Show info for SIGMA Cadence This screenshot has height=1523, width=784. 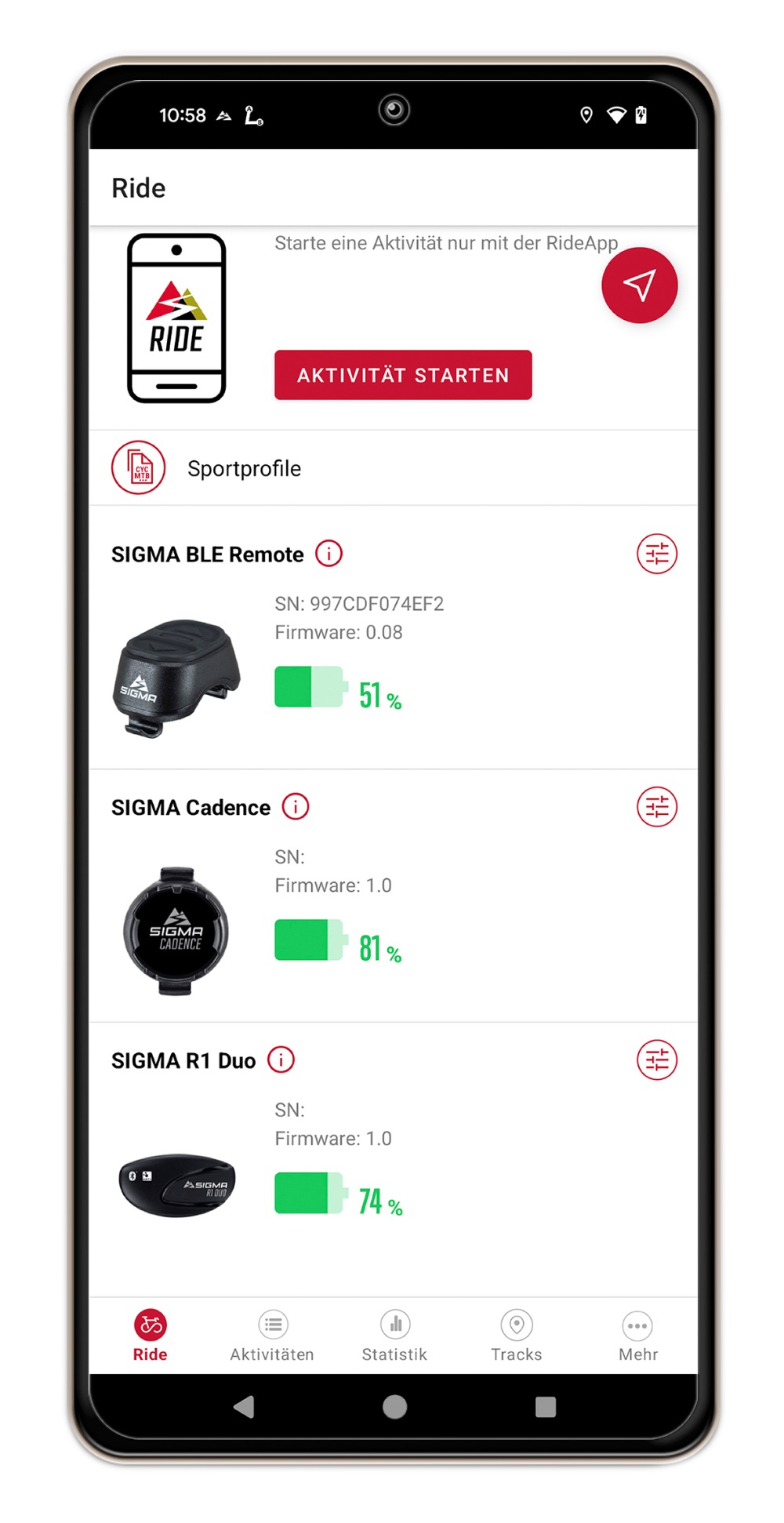[x=296, y=806]
